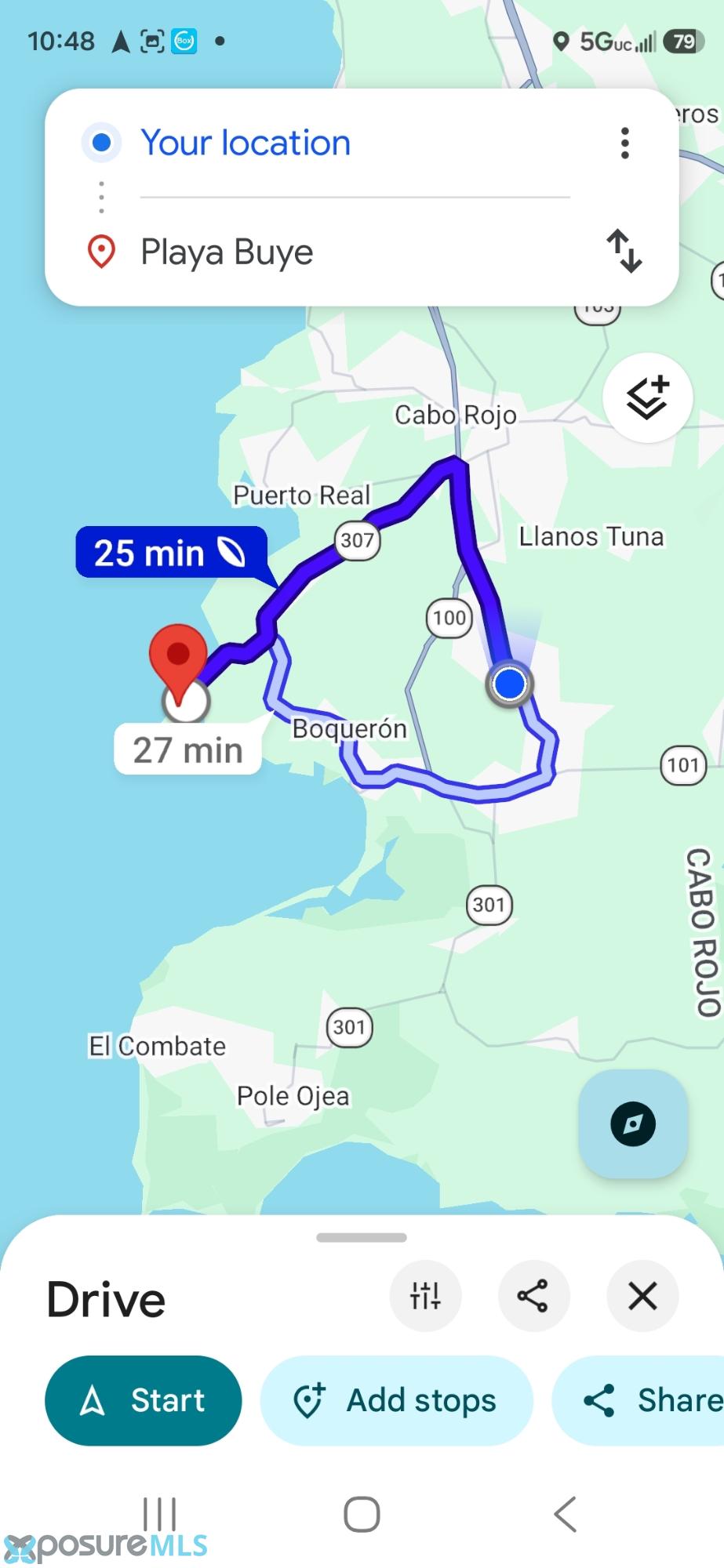Tap the compass button on map
This screenshot has width=724, height=1568.
[632, 1123]
